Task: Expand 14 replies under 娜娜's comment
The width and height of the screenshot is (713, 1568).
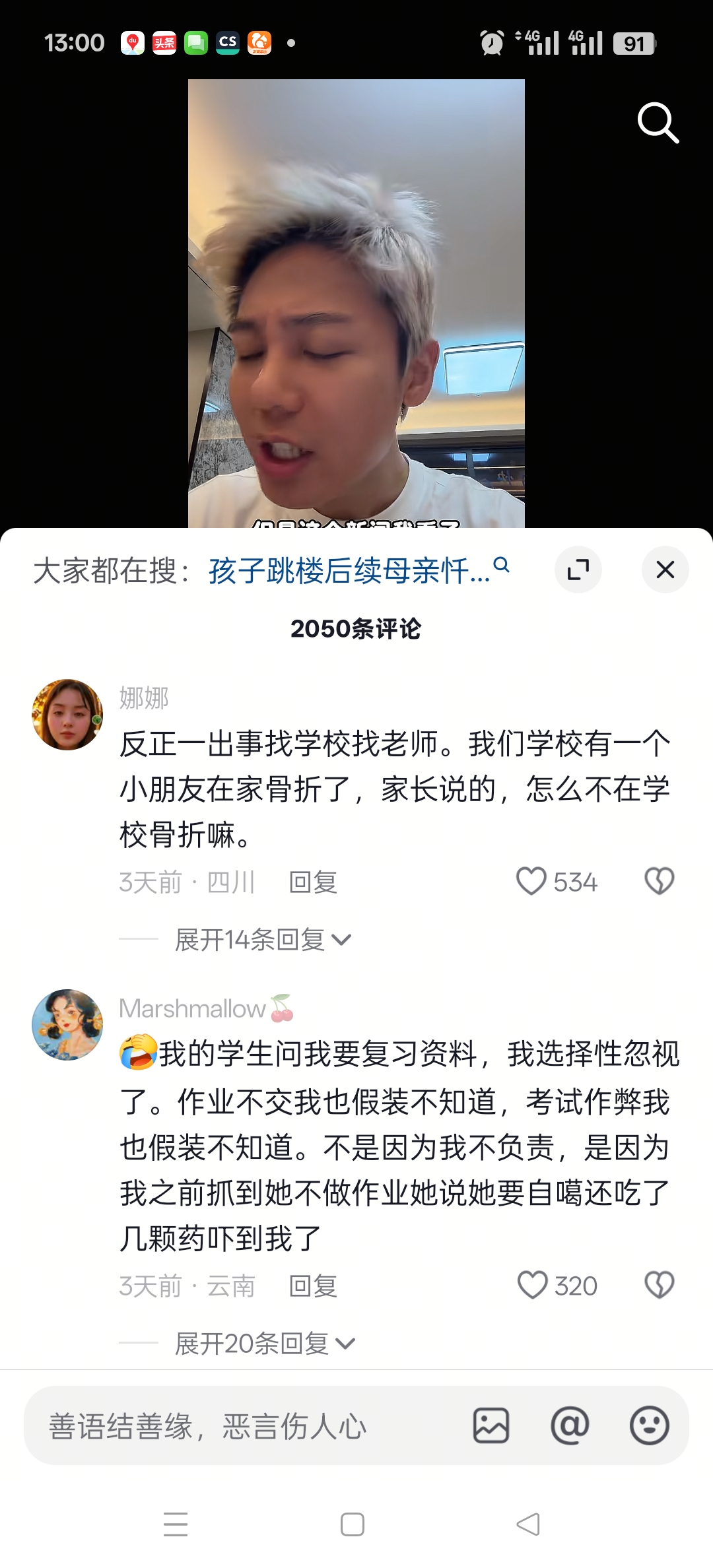Action: pos(263,940)
